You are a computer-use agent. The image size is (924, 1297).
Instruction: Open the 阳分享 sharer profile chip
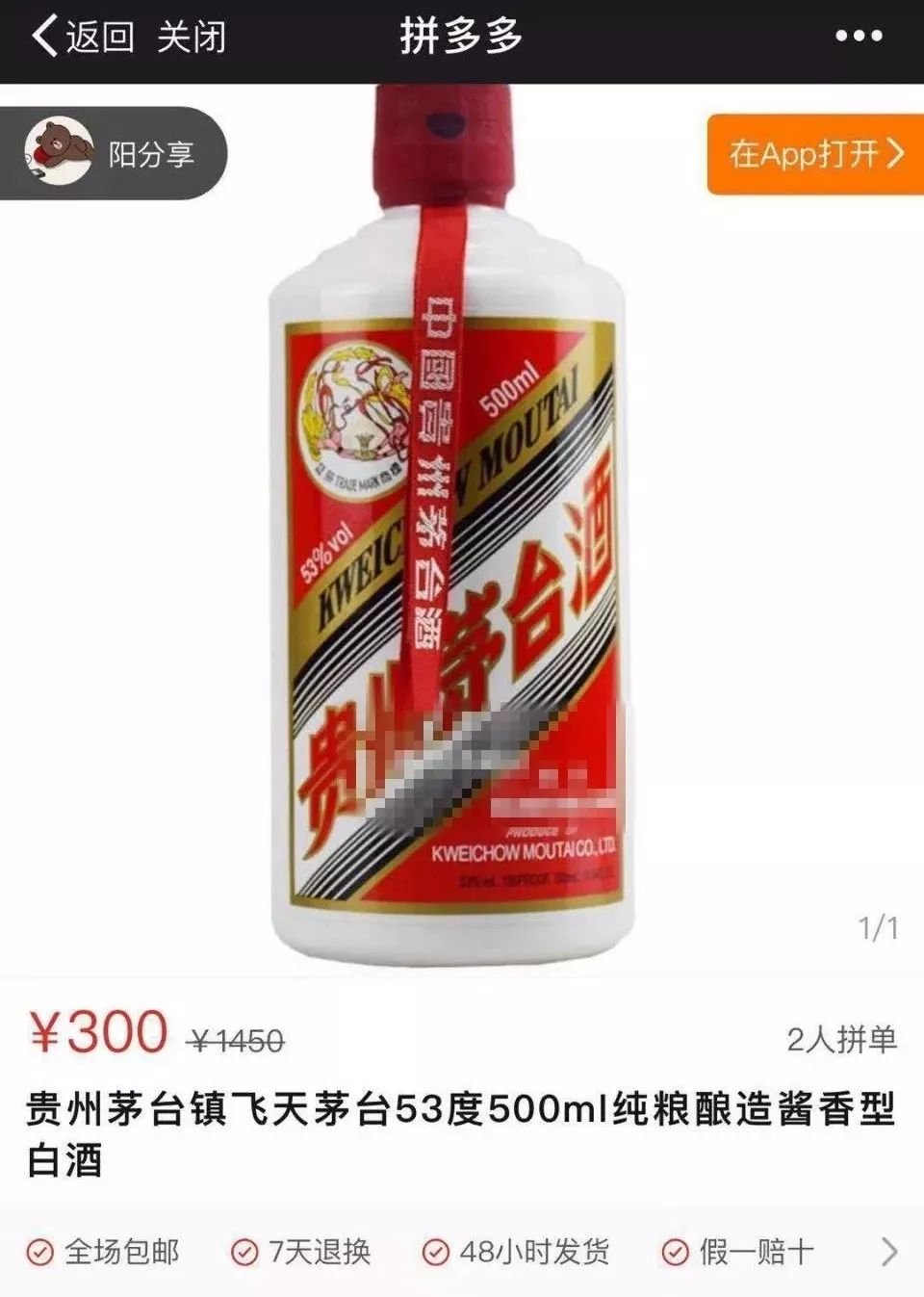pos(114,154)
